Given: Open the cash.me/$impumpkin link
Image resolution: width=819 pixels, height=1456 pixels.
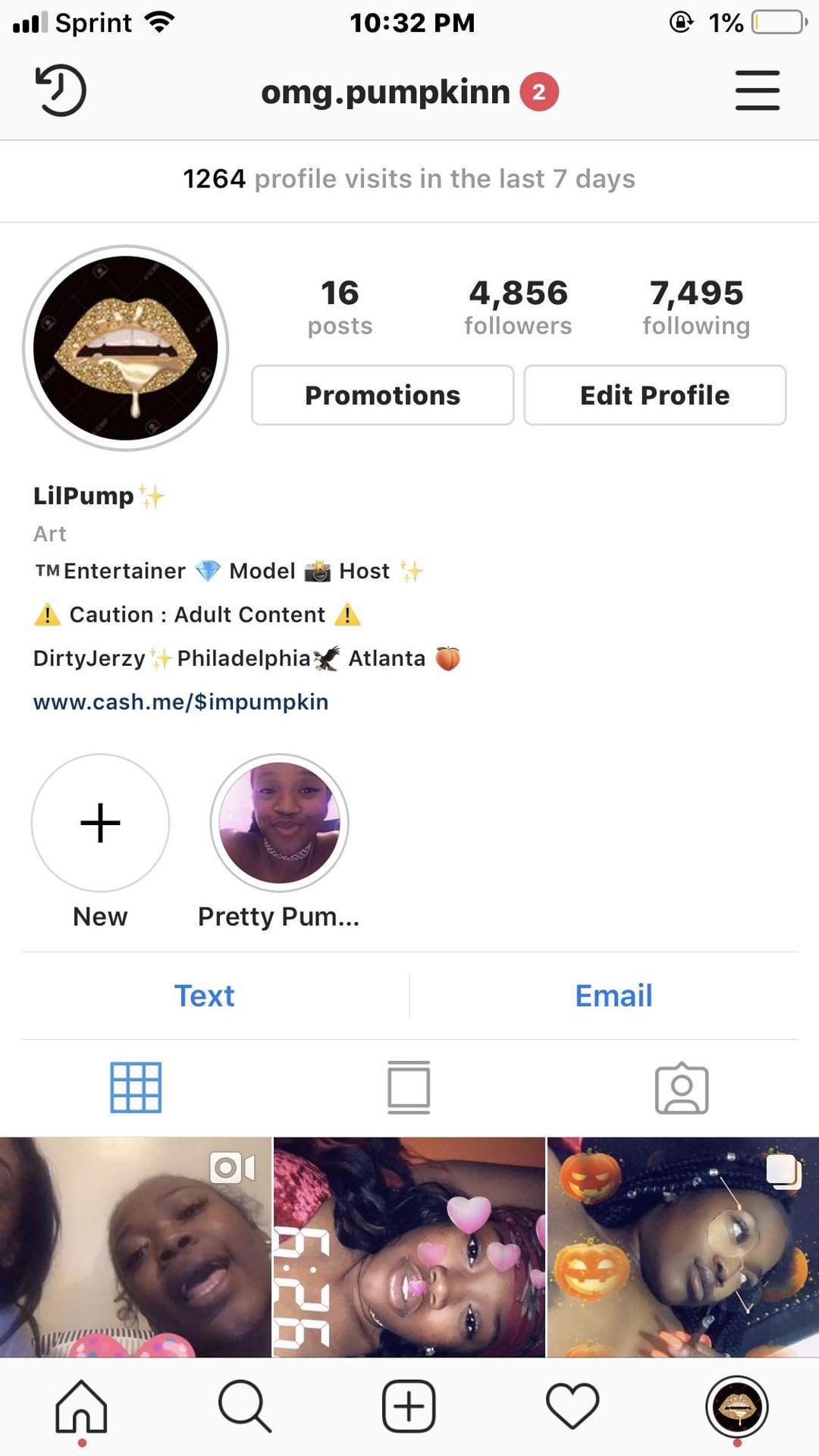Looking at the screenshot, I should 180,701.
